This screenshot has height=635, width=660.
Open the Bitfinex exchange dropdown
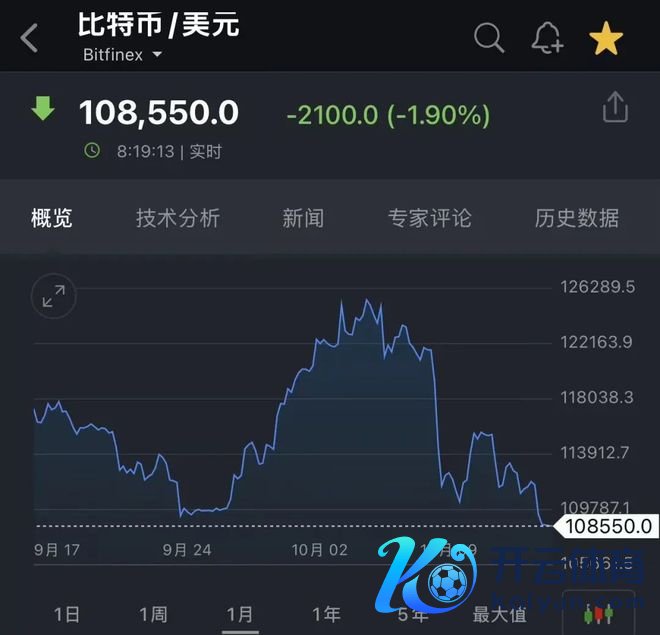[122, 56]
